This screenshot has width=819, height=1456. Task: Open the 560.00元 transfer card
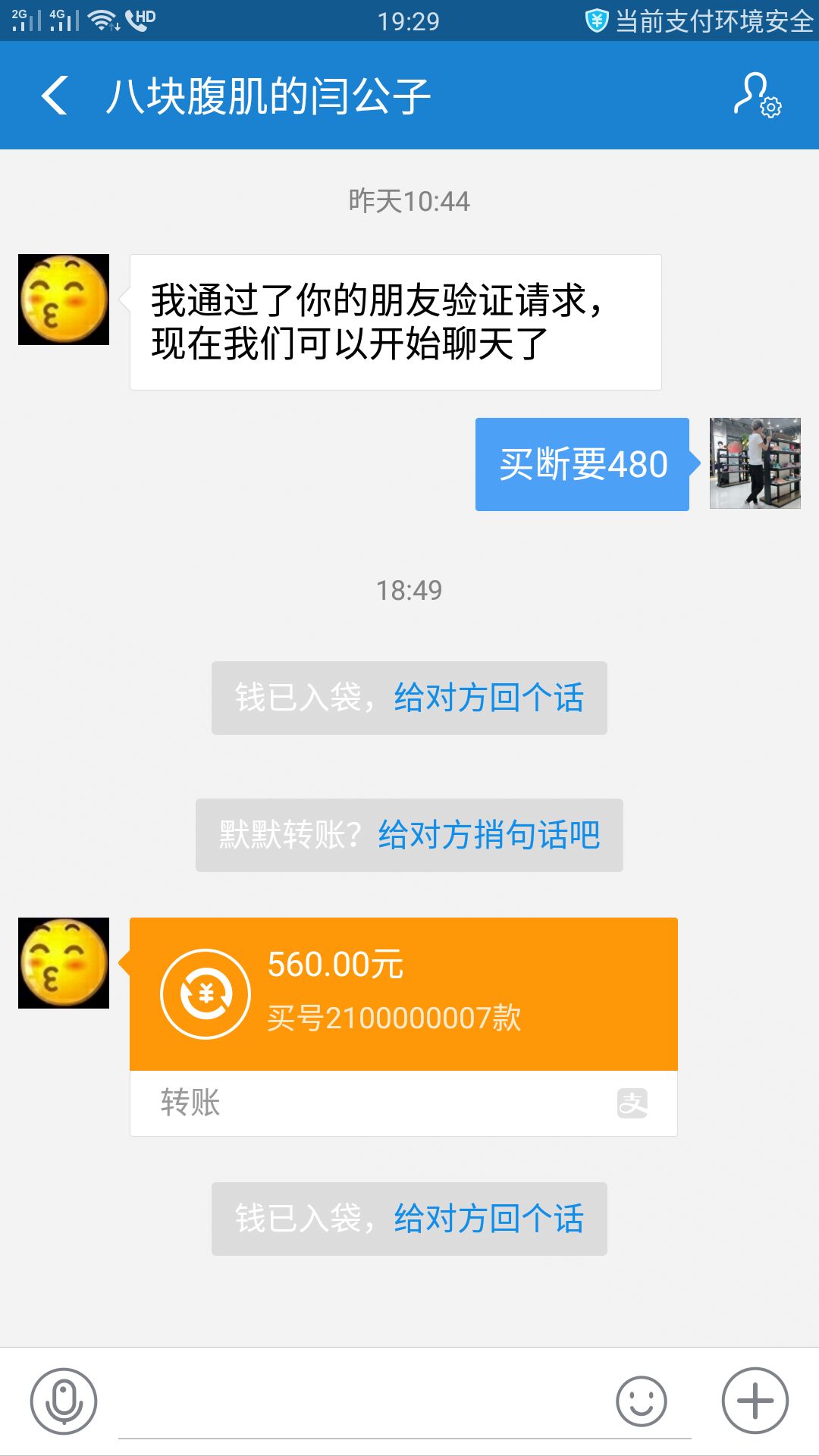point(403,995)
